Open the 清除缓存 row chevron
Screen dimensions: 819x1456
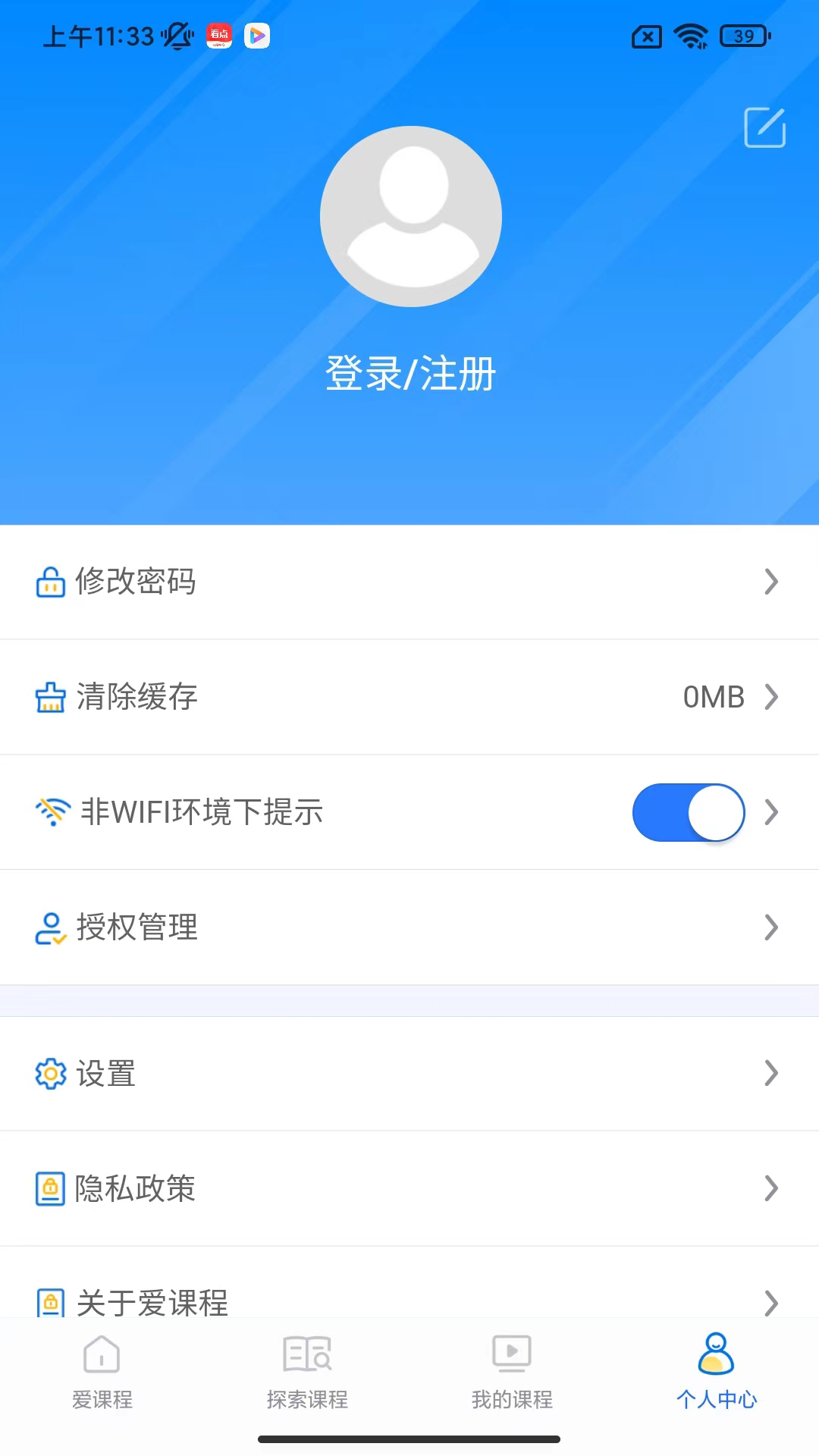(x=772, y=698)
